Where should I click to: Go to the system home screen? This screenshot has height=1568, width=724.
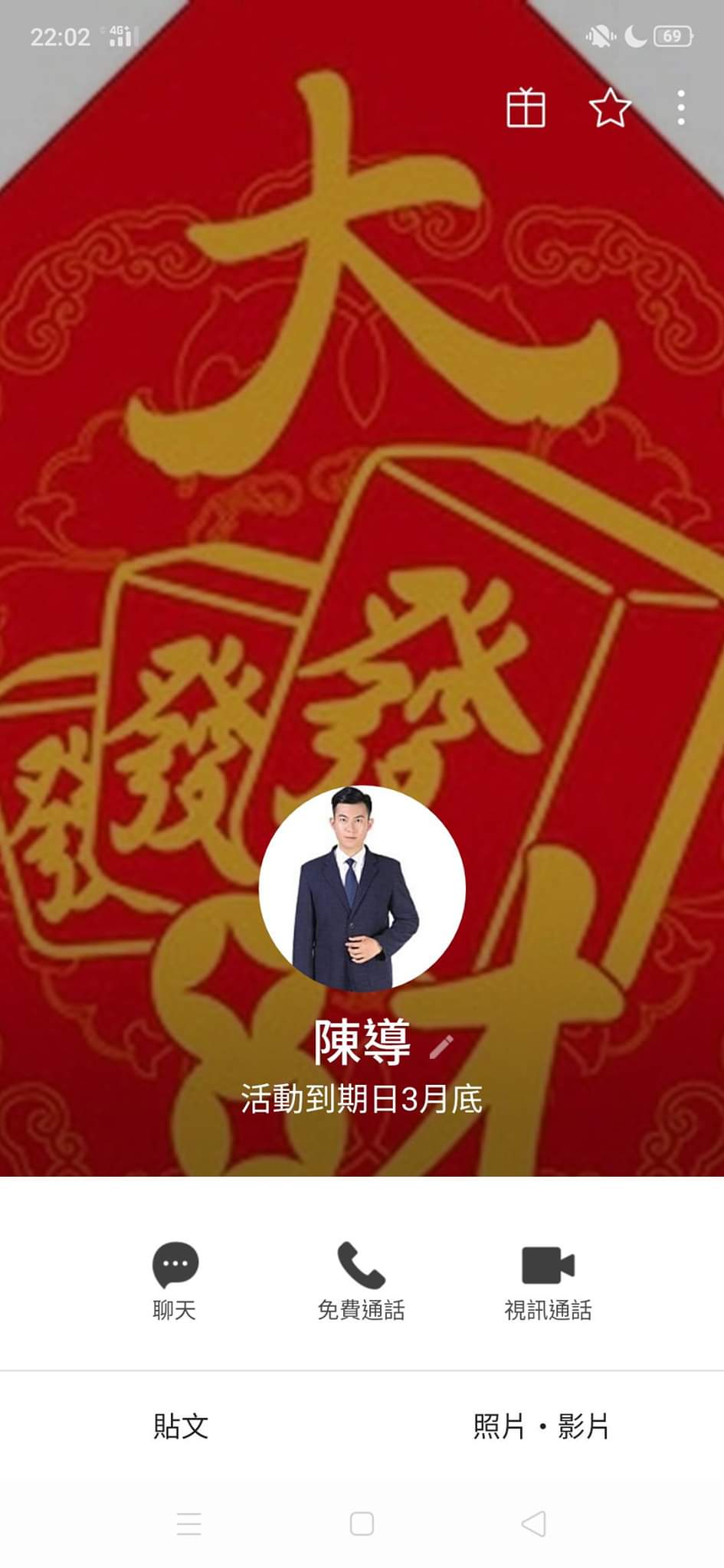[x=362, y=1524]
